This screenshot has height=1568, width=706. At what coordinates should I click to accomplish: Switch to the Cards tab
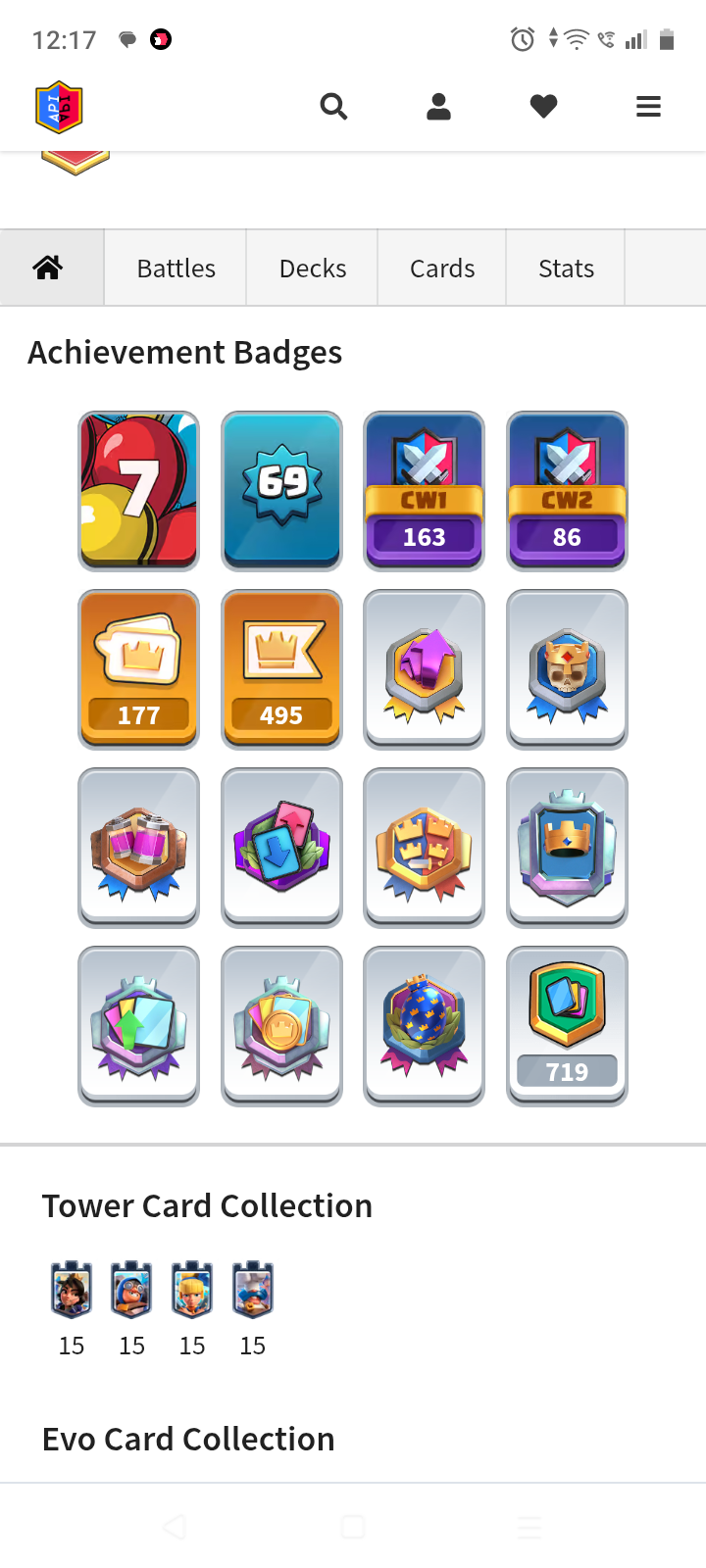[x=442, y=268]
